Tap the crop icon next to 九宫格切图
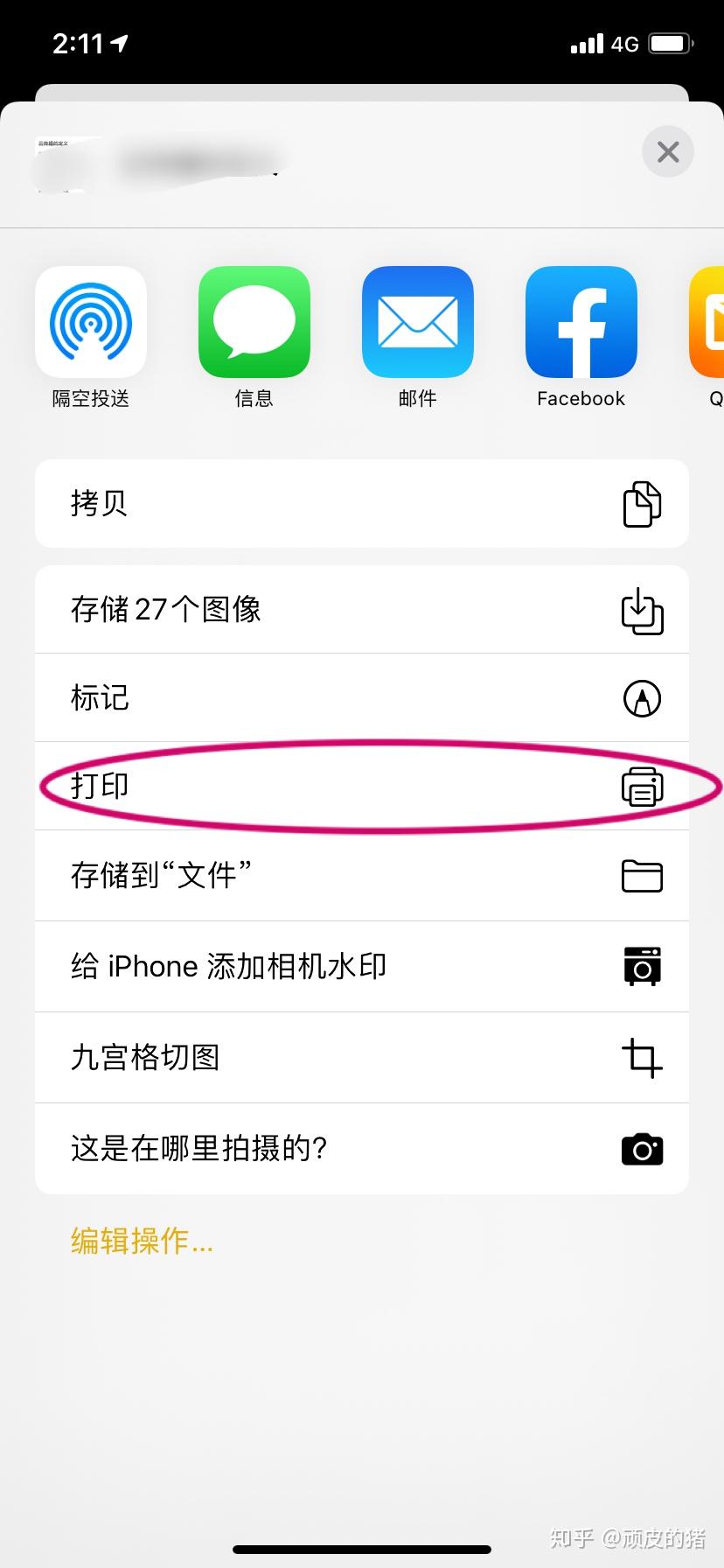 [x=642, y=1058]
